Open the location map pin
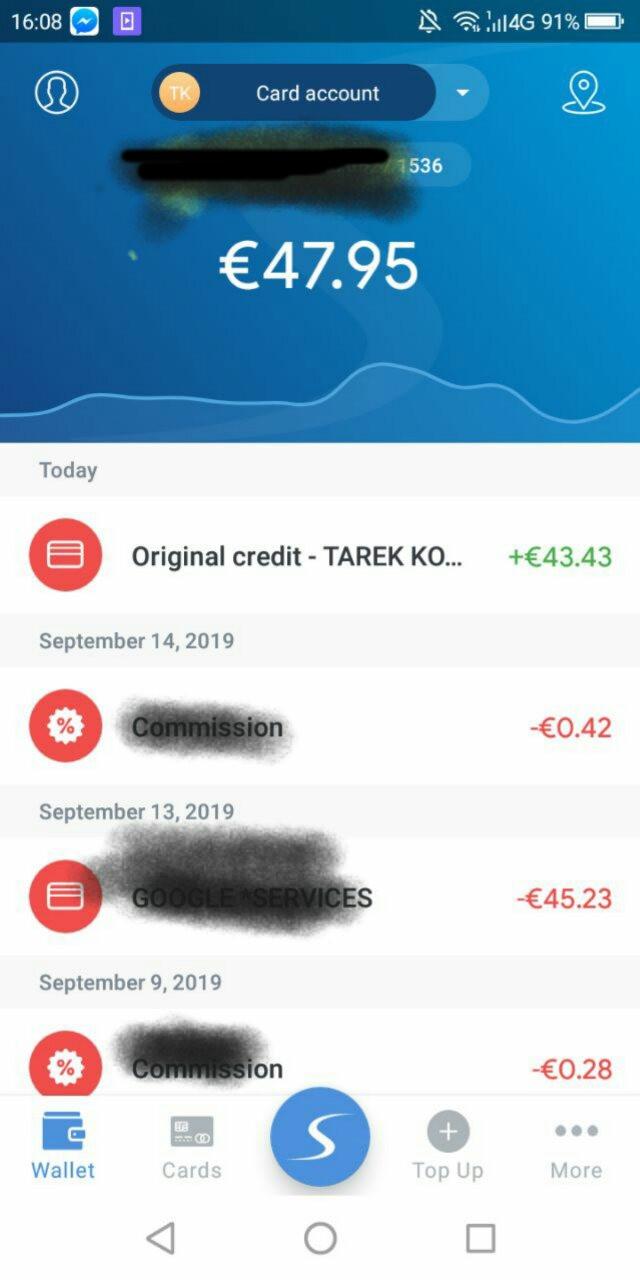The image size is (640, 1280). (584, 92)
